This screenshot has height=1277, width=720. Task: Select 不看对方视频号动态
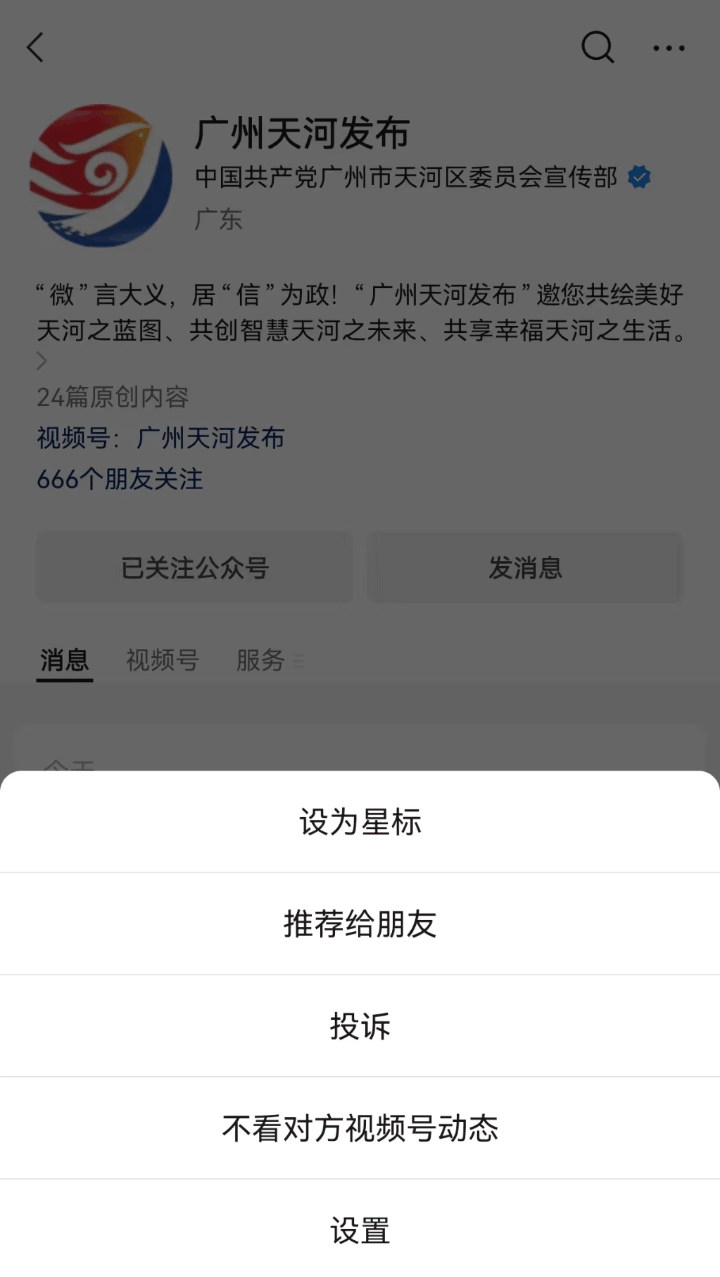(360, 1128)
